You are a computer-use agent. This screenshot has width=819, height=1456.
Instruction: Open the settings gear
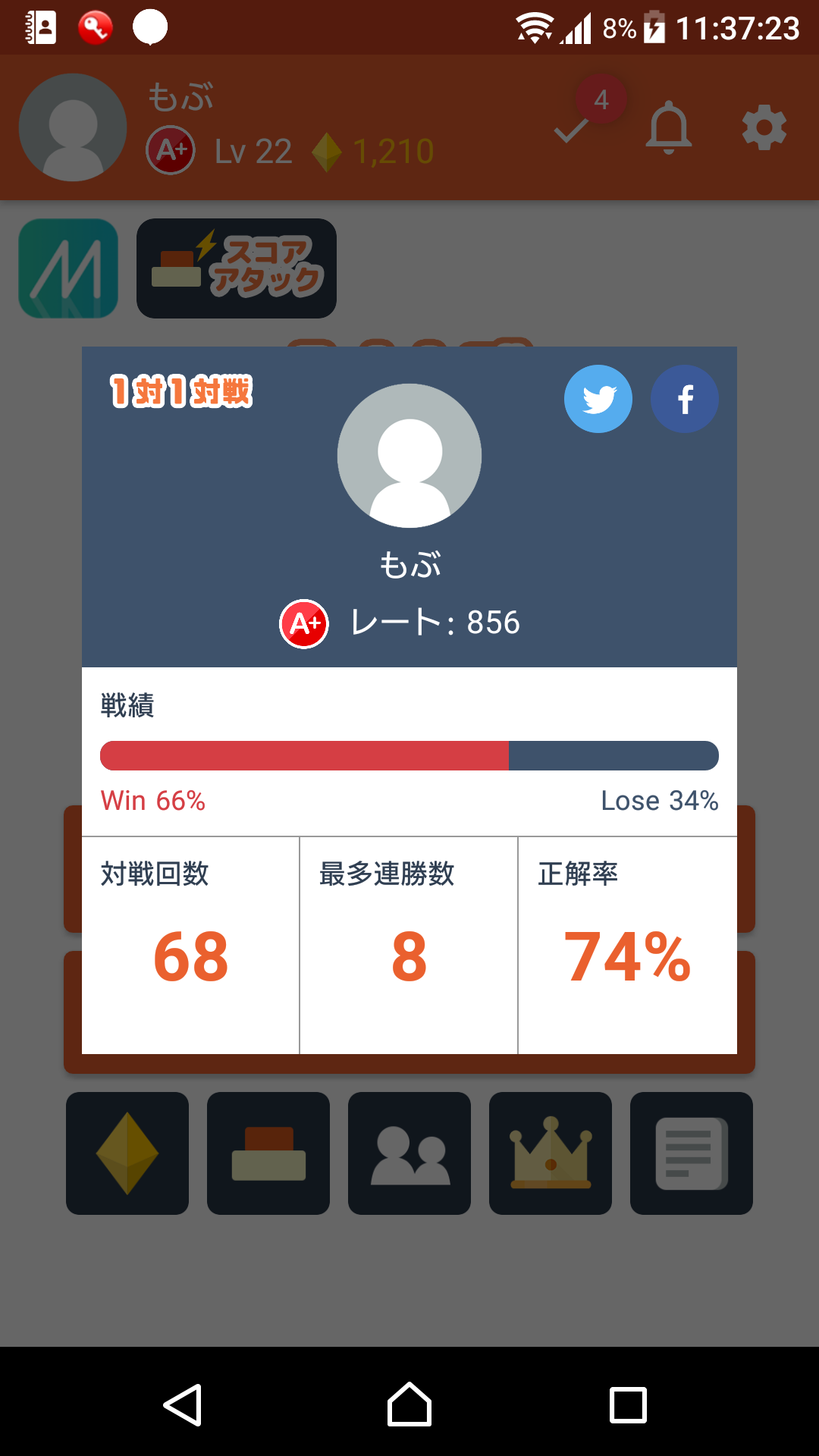tap(764, 127)
